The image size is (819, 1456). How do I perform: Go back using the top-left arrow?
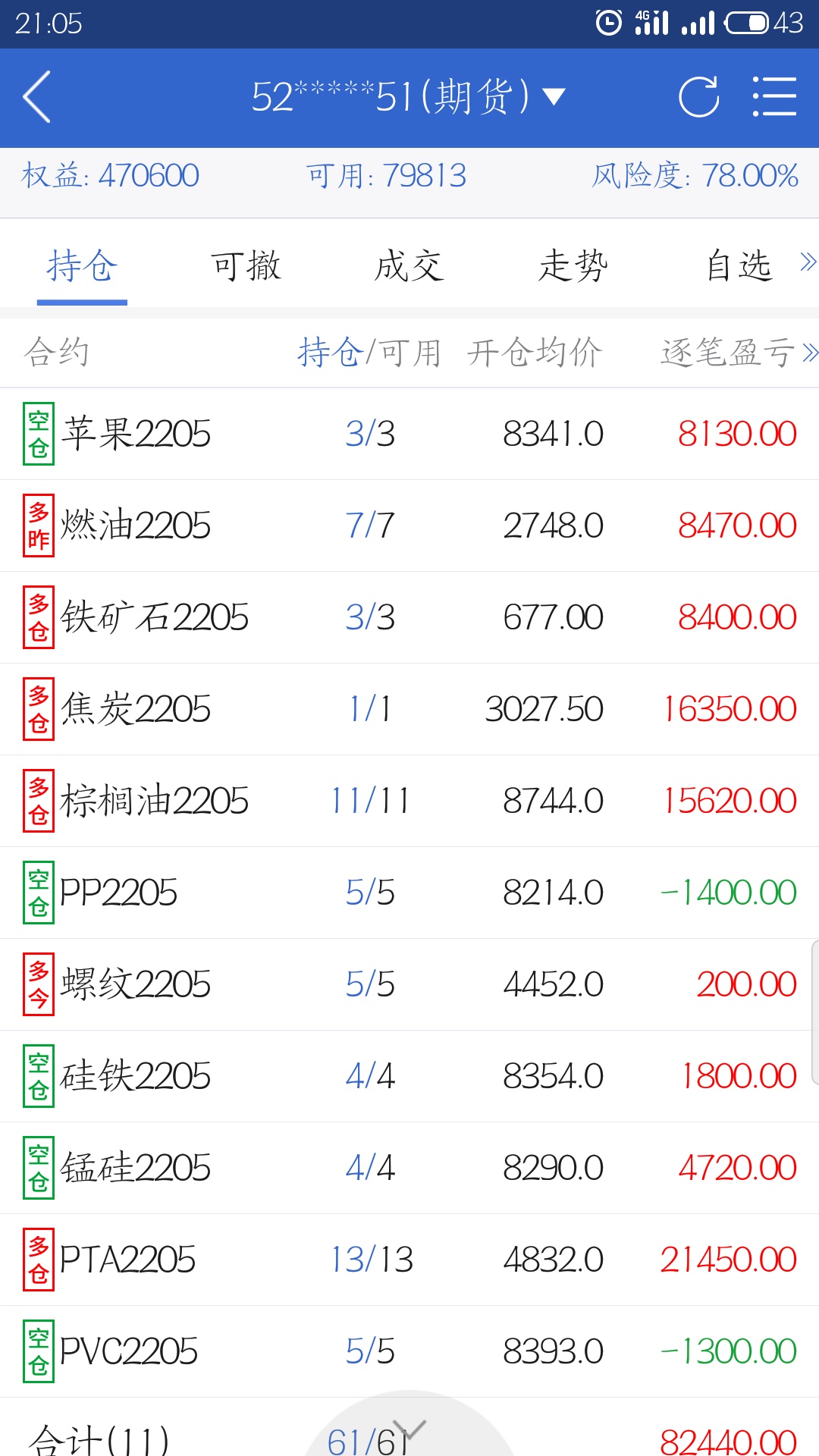37,97
